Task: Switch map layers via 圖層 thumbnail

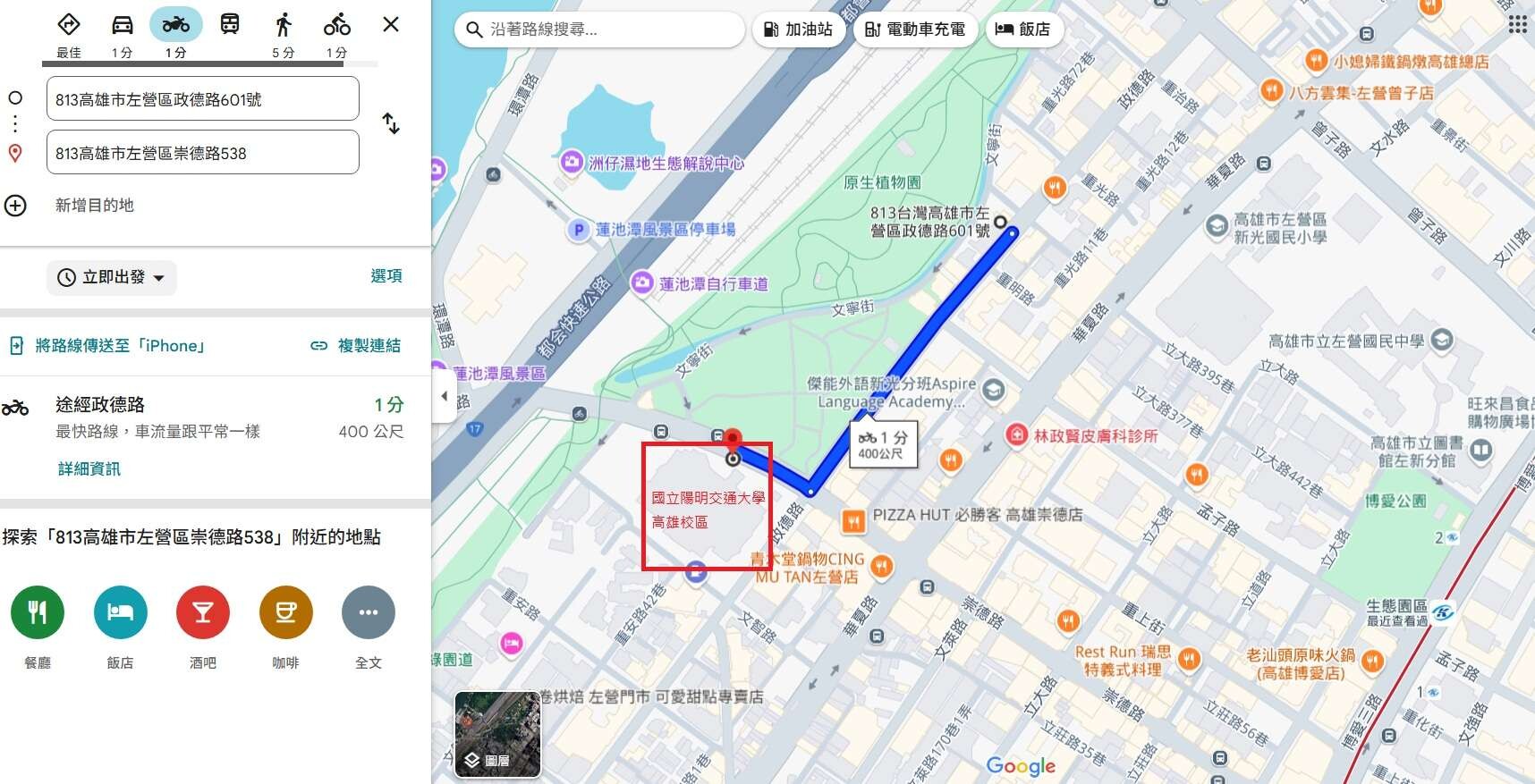Action: pos(497,734)
